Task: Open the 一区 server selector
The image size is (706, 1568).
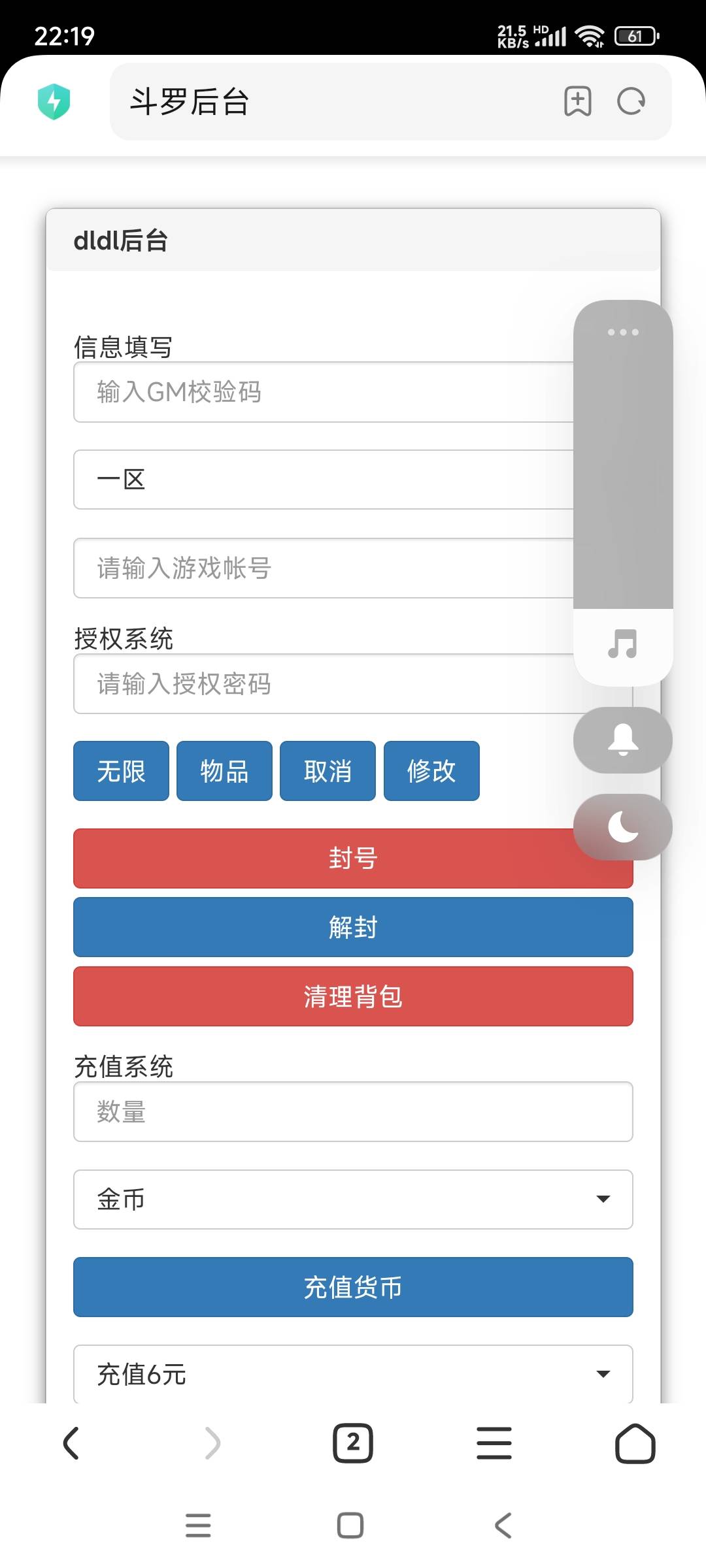Action: tap(324, 480)
